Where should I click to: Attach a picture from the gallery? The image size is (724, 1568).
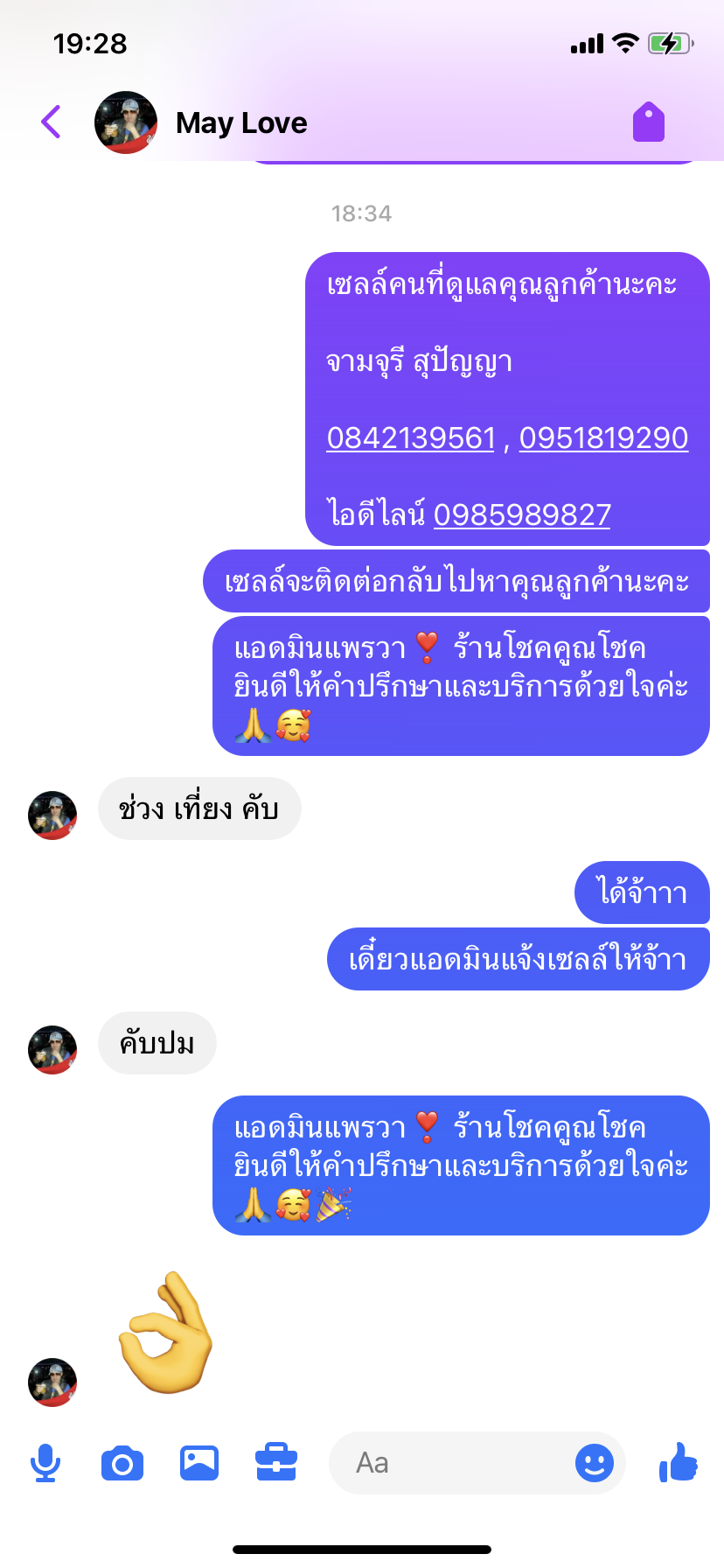click(x=199, y=1463)
